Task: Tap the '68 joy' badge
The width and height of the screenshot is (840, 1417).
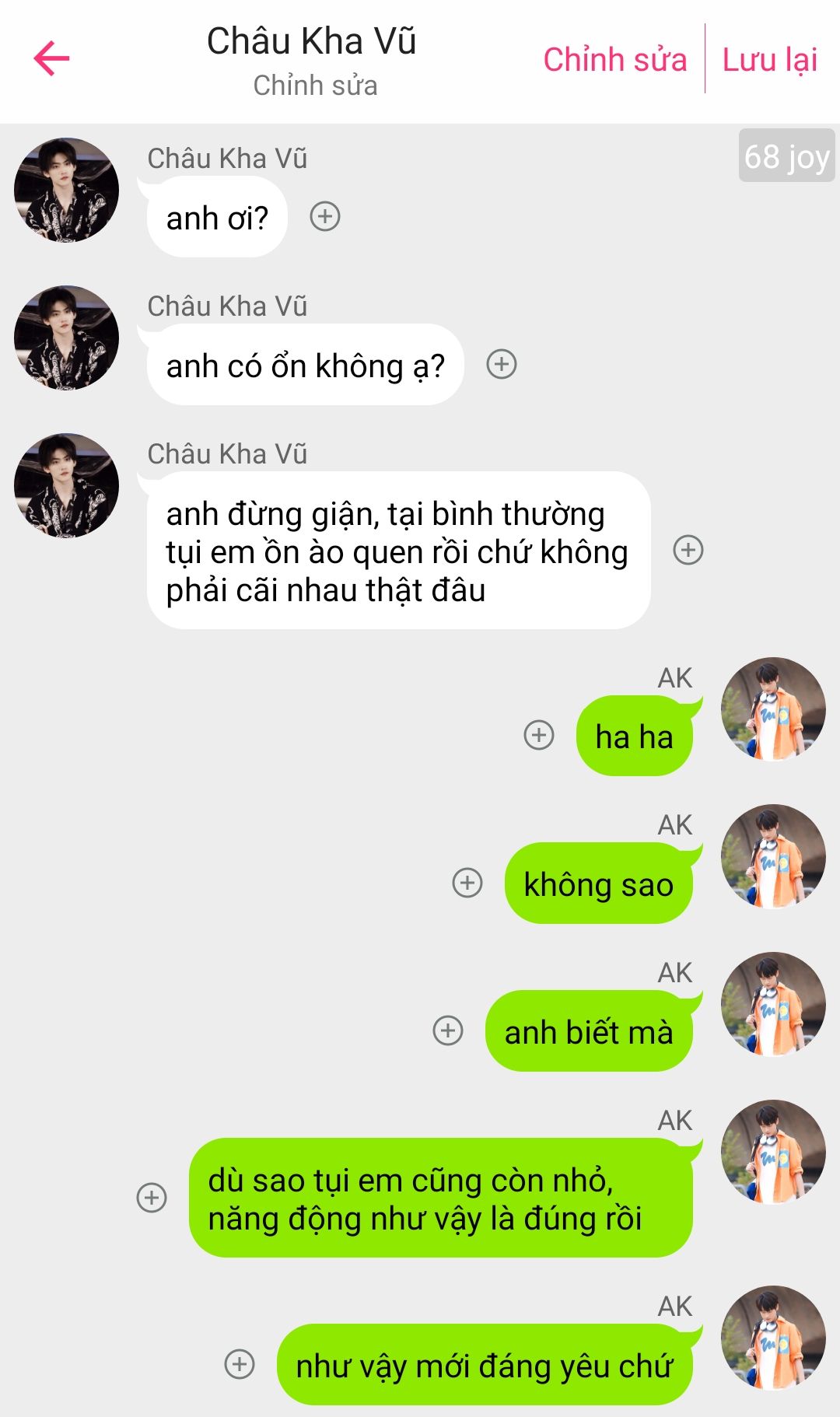Action: pyautogui.click(x=786, y=156)
